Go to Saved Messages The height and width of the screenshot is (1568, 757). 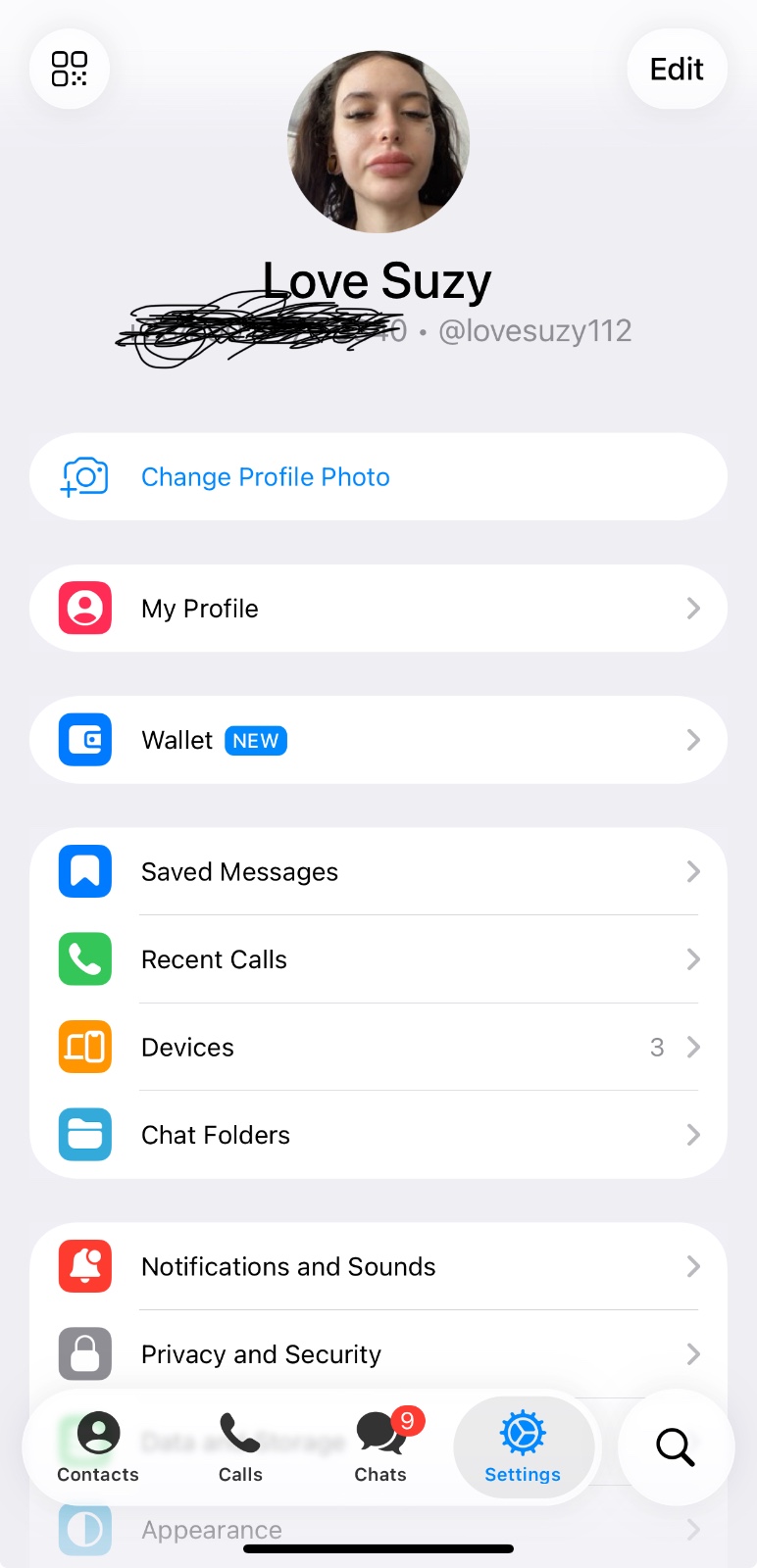pos(378,871)
